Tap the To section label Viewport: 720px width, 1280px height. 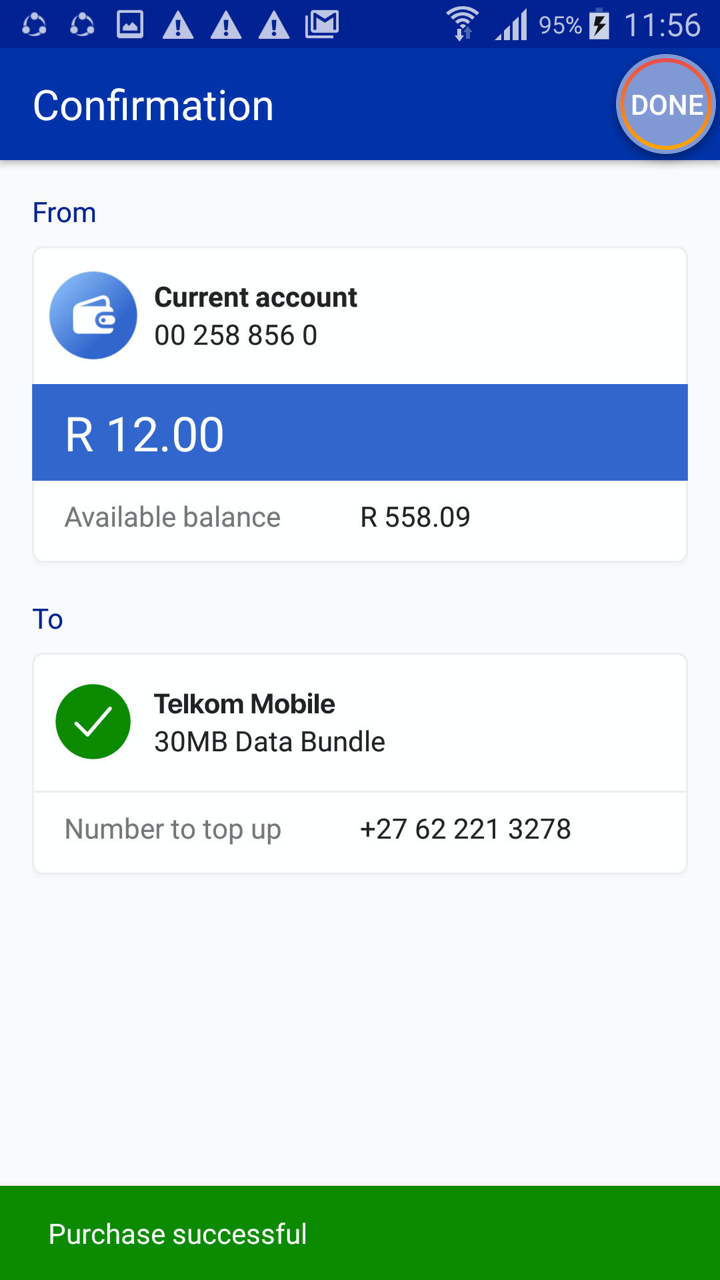click(47, 619)
